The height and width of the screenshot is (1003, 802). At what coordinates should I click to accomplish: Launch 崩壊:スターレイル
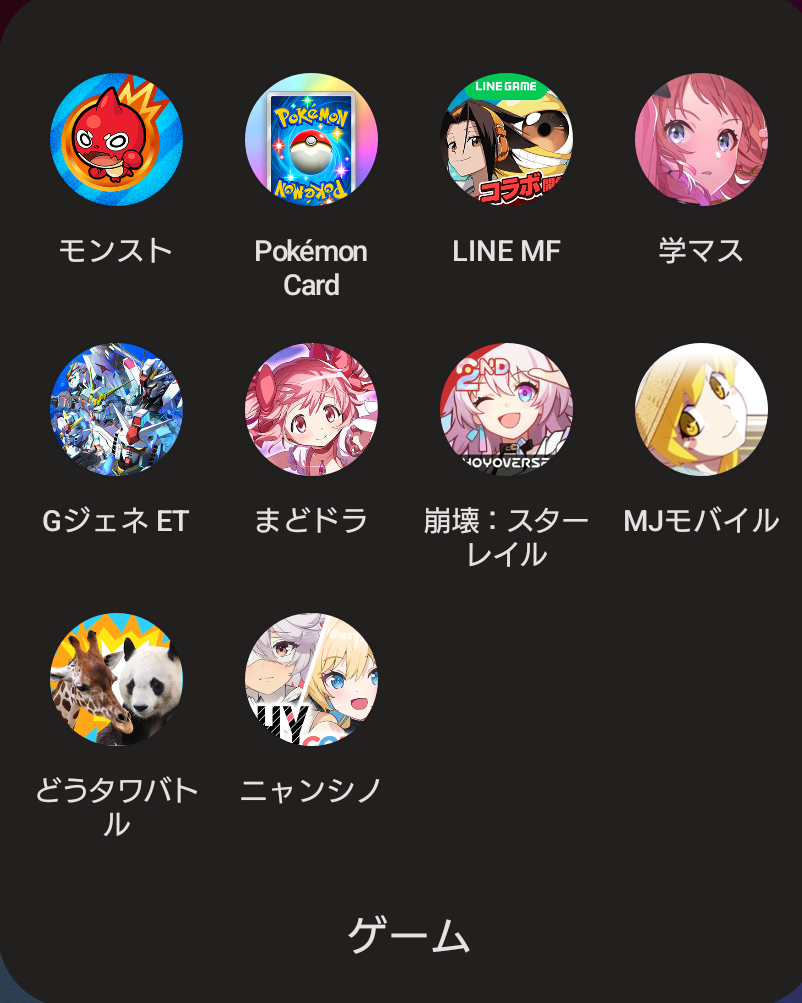click(506, 410)
